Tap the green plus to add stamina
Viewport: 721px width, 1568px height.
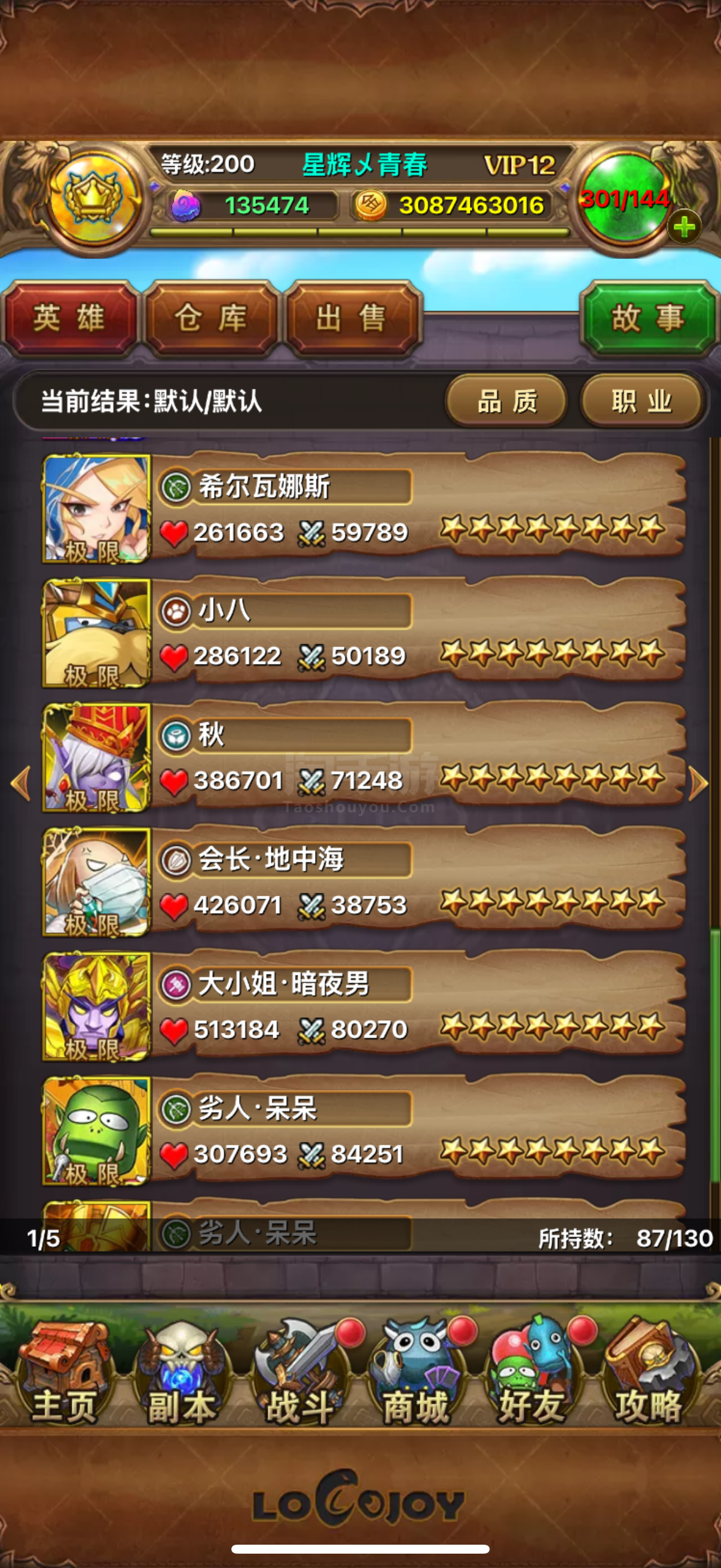684,227
